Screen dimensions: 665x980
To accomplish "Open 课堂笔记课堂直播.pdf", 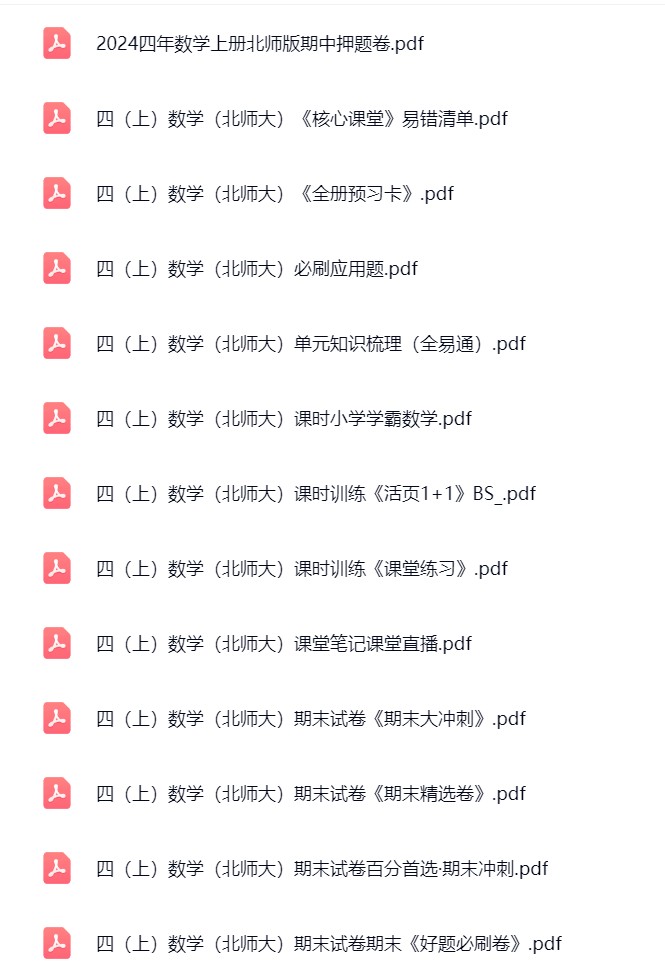I will [283, 644].
